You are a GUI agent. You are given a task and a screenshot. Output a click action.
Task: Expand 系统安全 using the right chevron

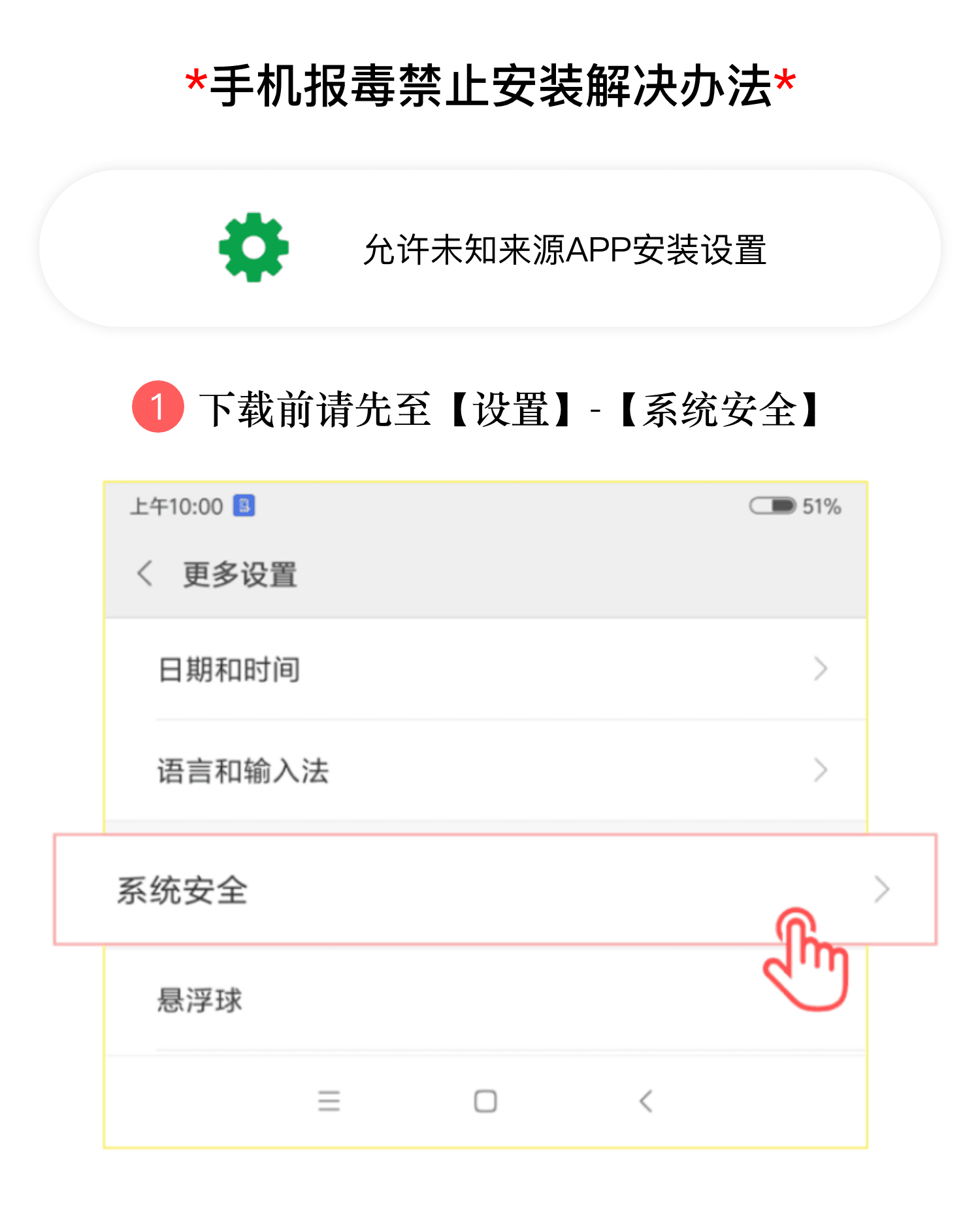coord(883,889)
